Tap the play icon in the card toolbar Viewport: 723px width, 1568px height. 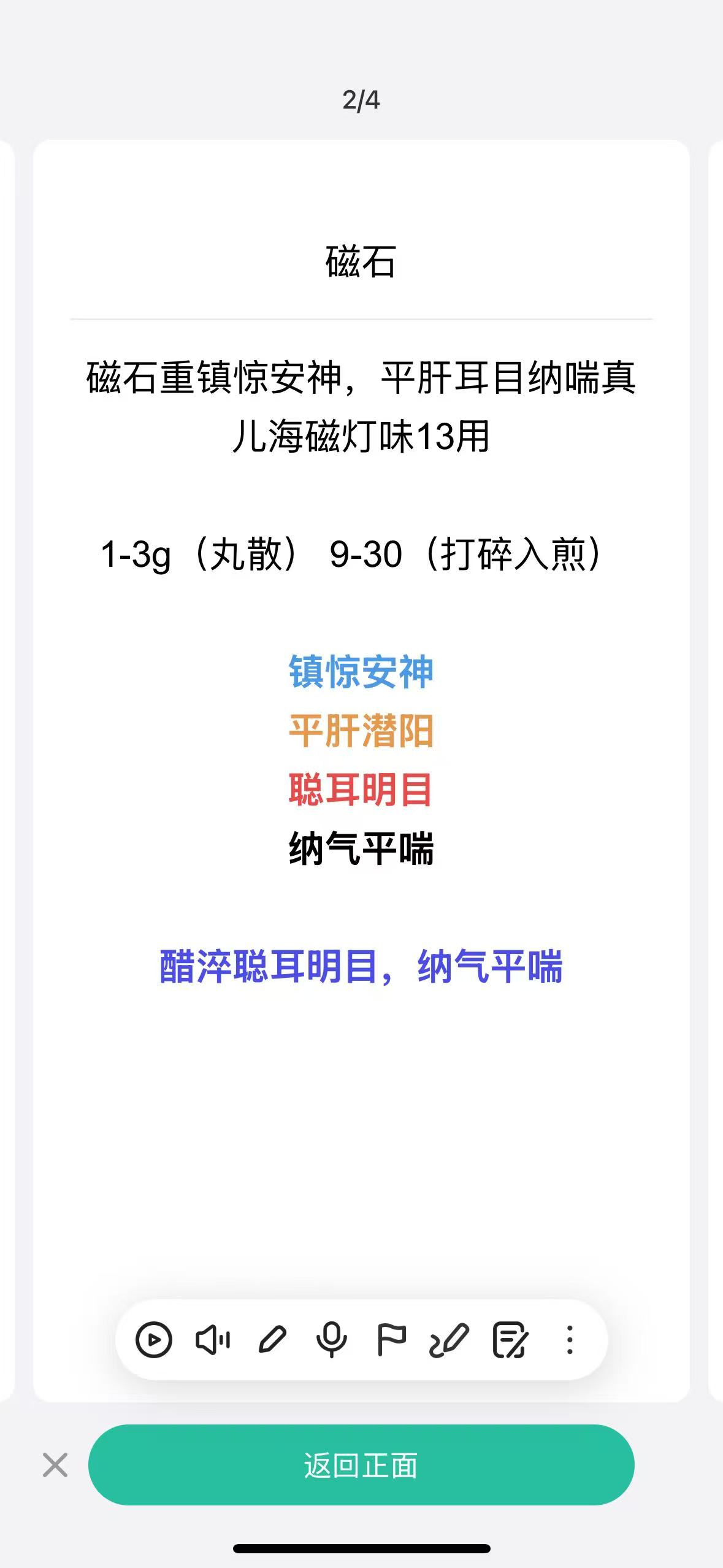pyautogui.click(x=153, y=1340)
